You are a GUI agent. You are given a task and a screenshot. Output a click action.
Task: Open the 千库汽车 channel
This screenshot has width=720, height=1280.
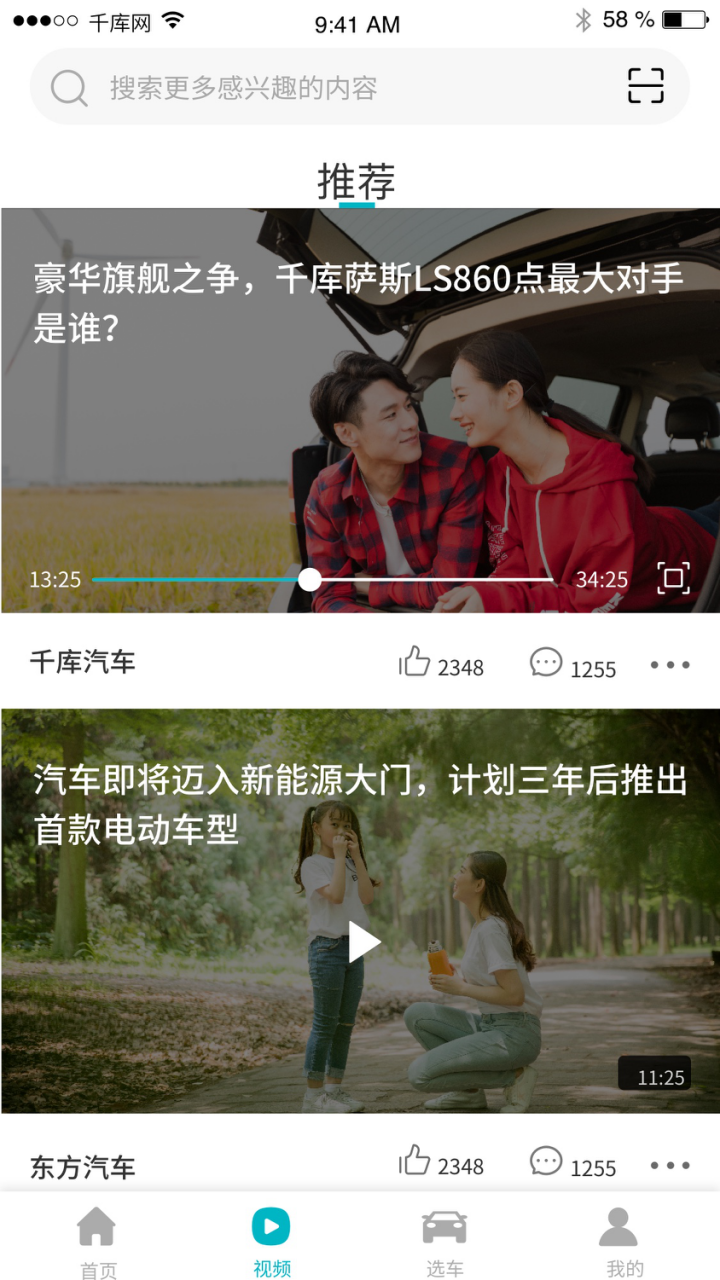(x=83, y=662)
